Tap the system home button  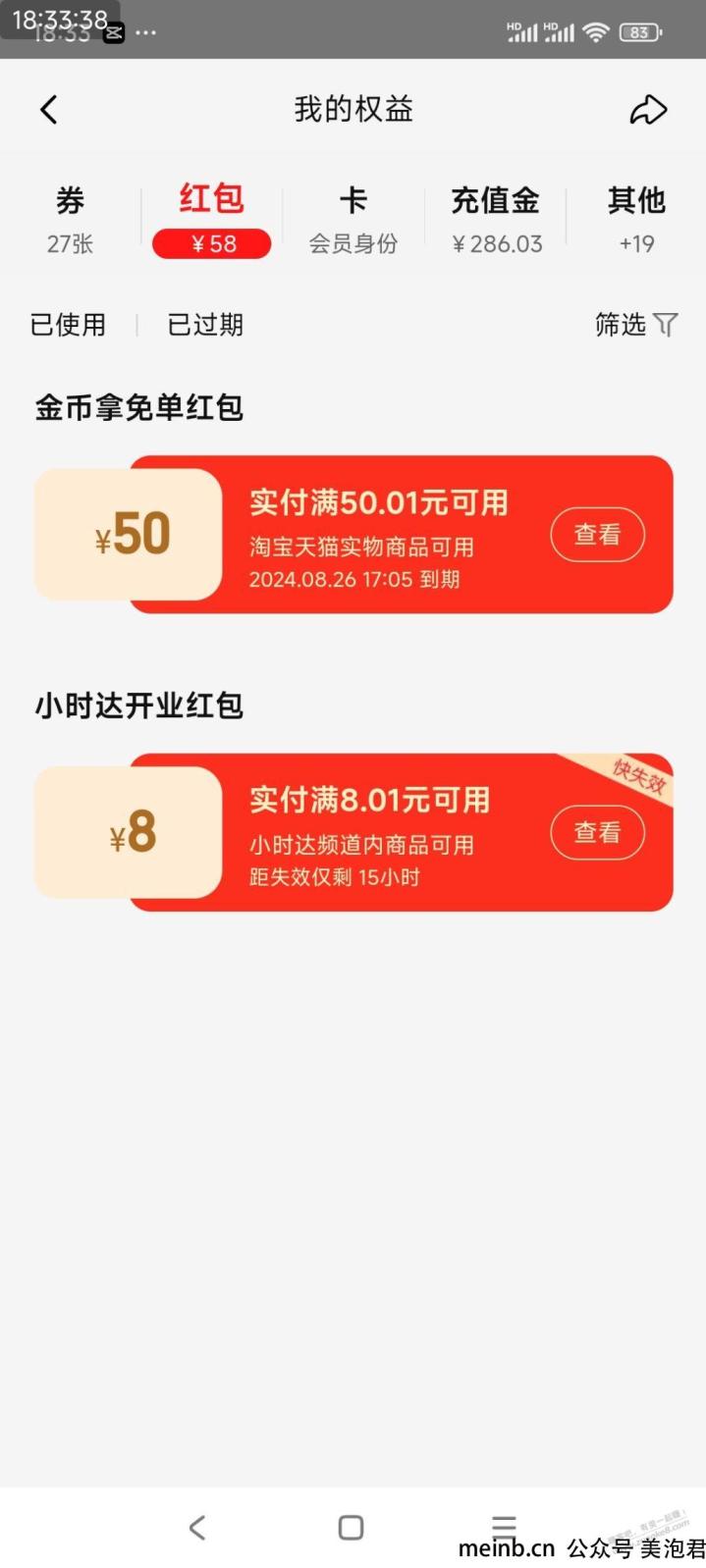click(351, 1528)
